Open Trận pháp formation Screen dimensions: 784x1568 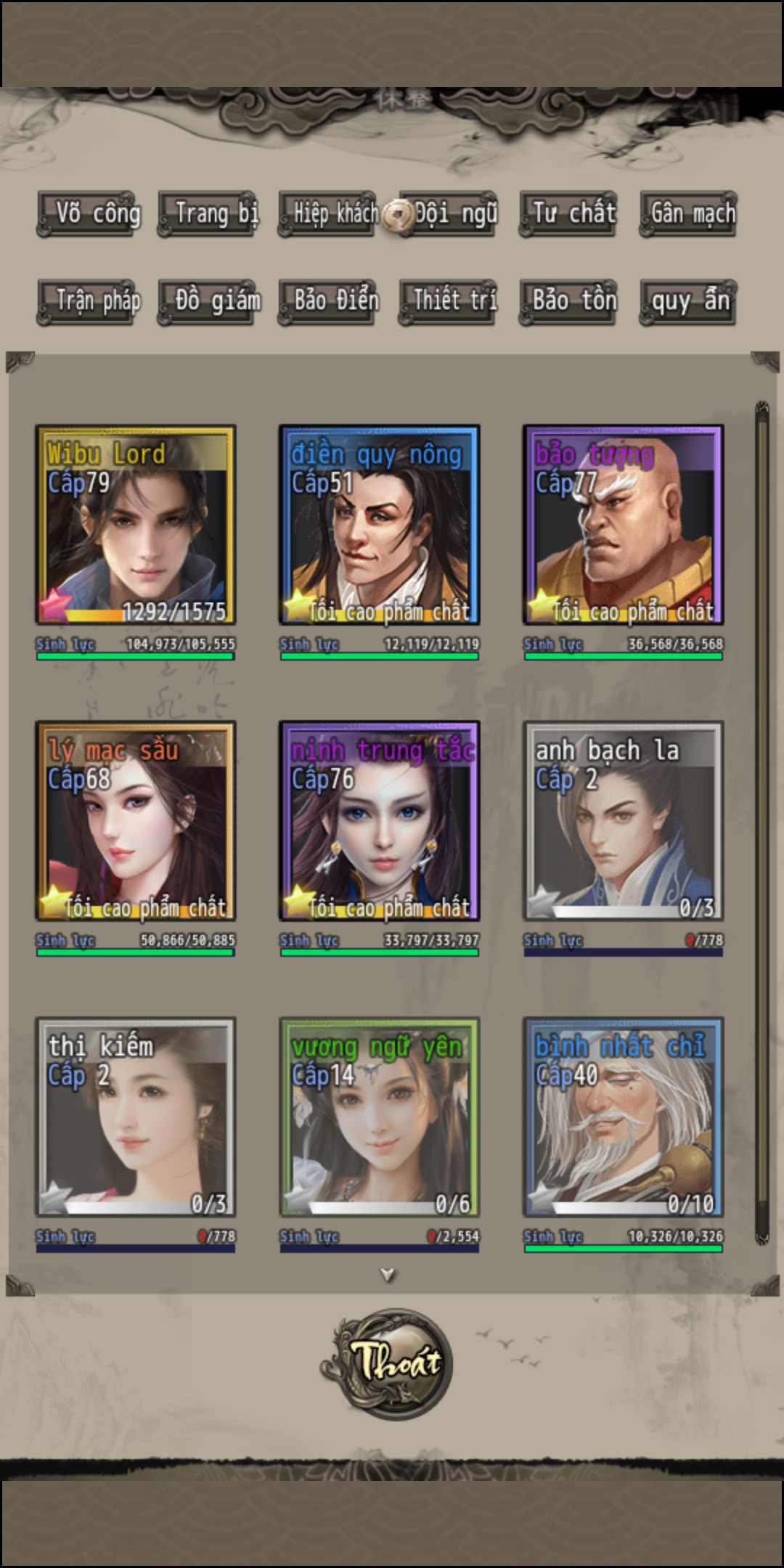click(x=87, y=301)
